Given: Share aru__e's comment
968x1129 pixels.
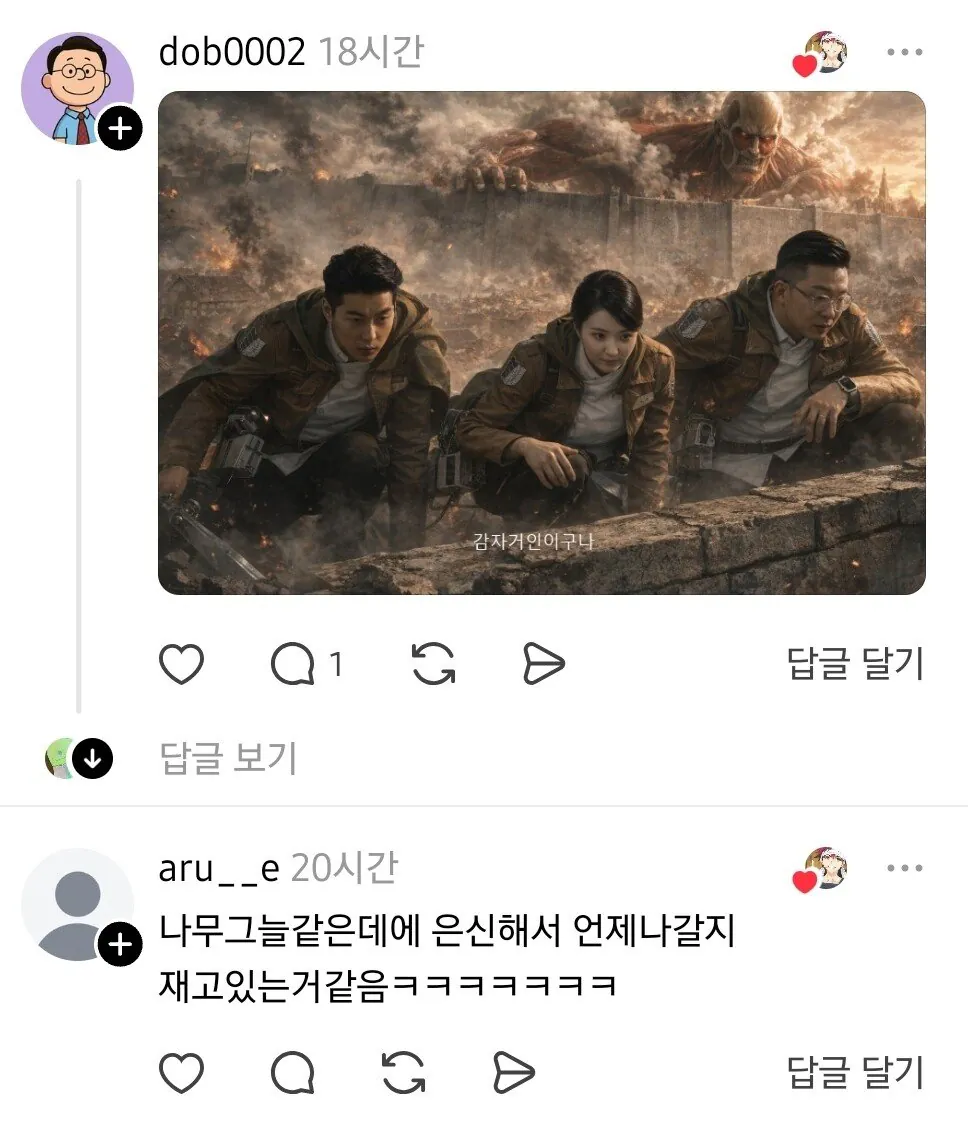Looking at the screenshot, I should point(514,1073).
